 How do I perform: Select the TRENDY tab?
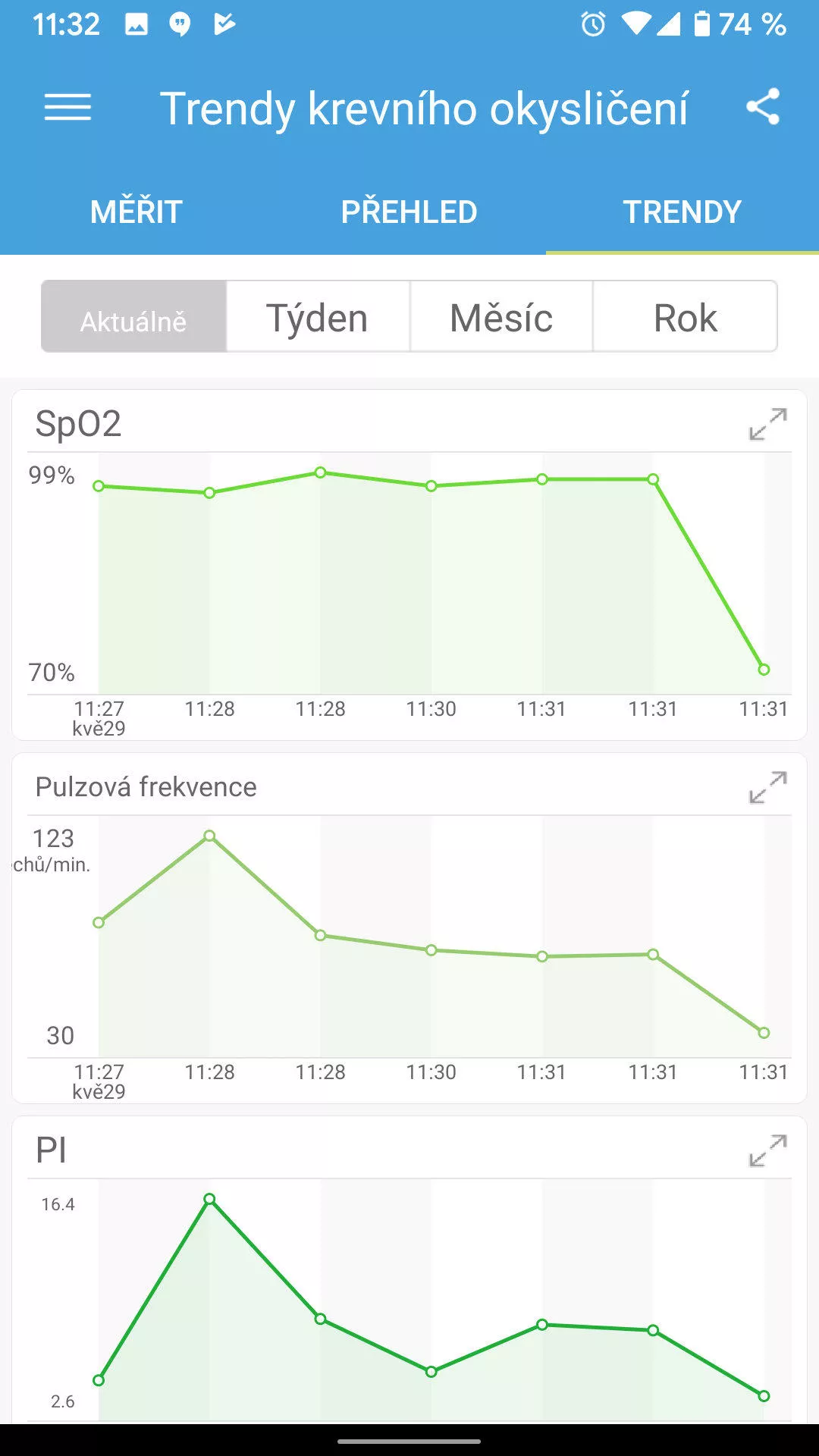coord(682,212)
